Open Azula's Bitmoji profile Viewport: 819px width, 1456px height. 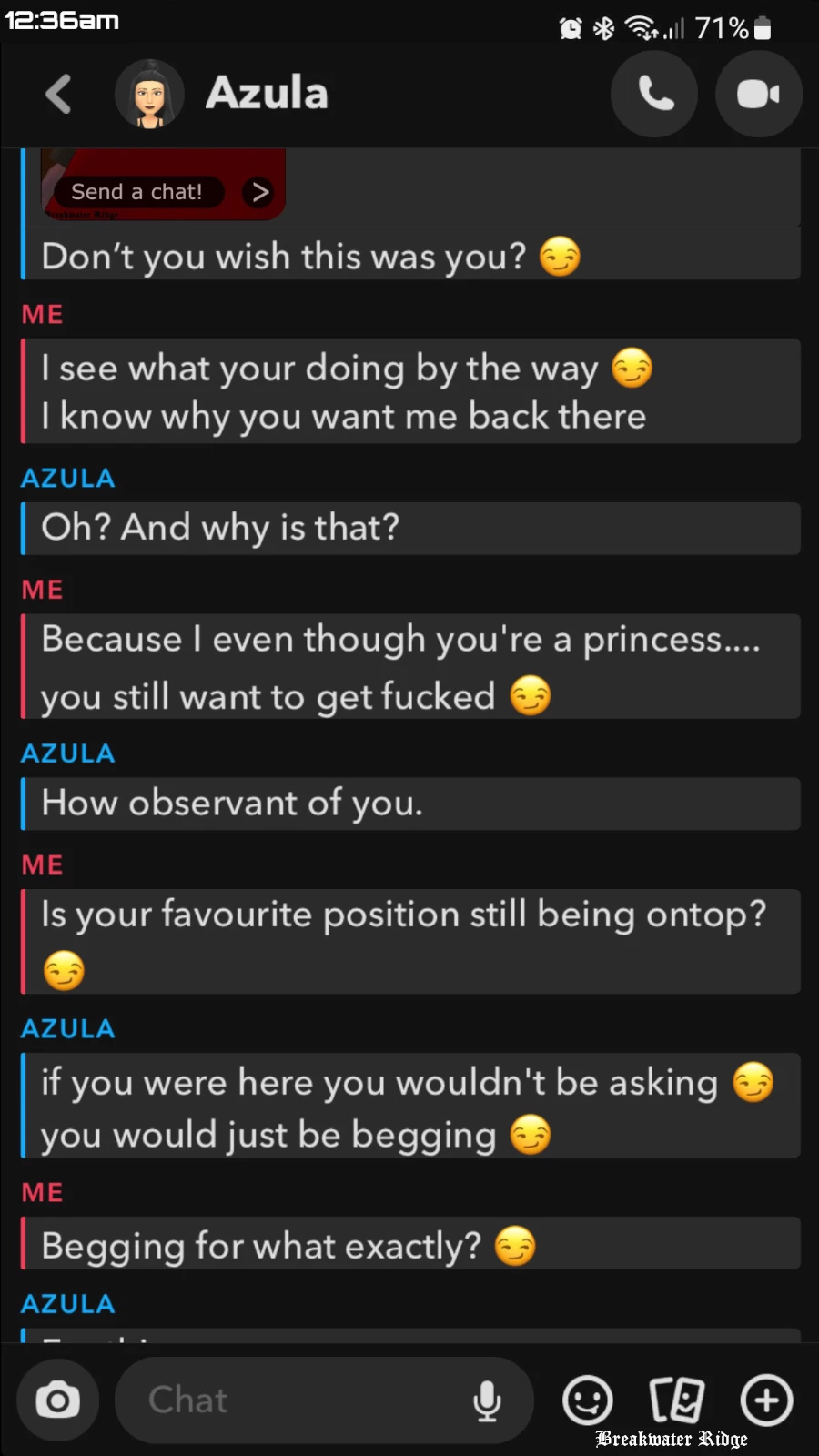[149, 94]
